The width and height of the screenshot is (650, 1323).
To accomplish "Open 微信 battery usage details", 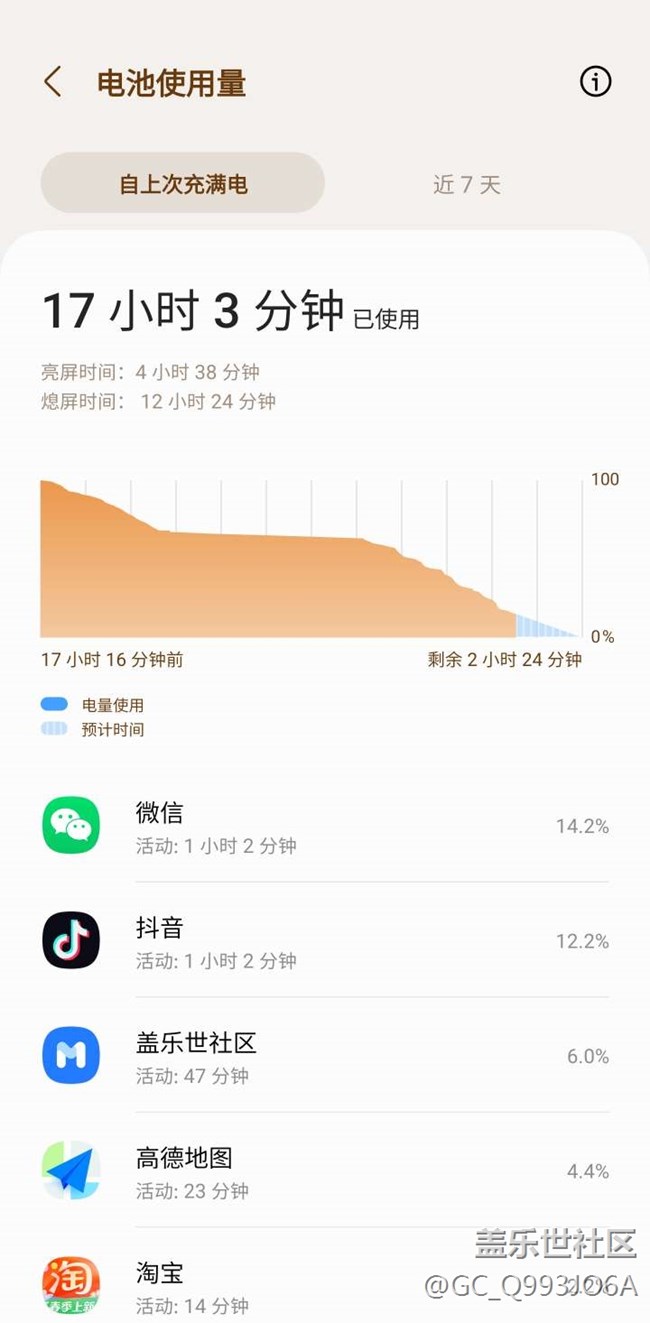I will (x=325, y=826).
